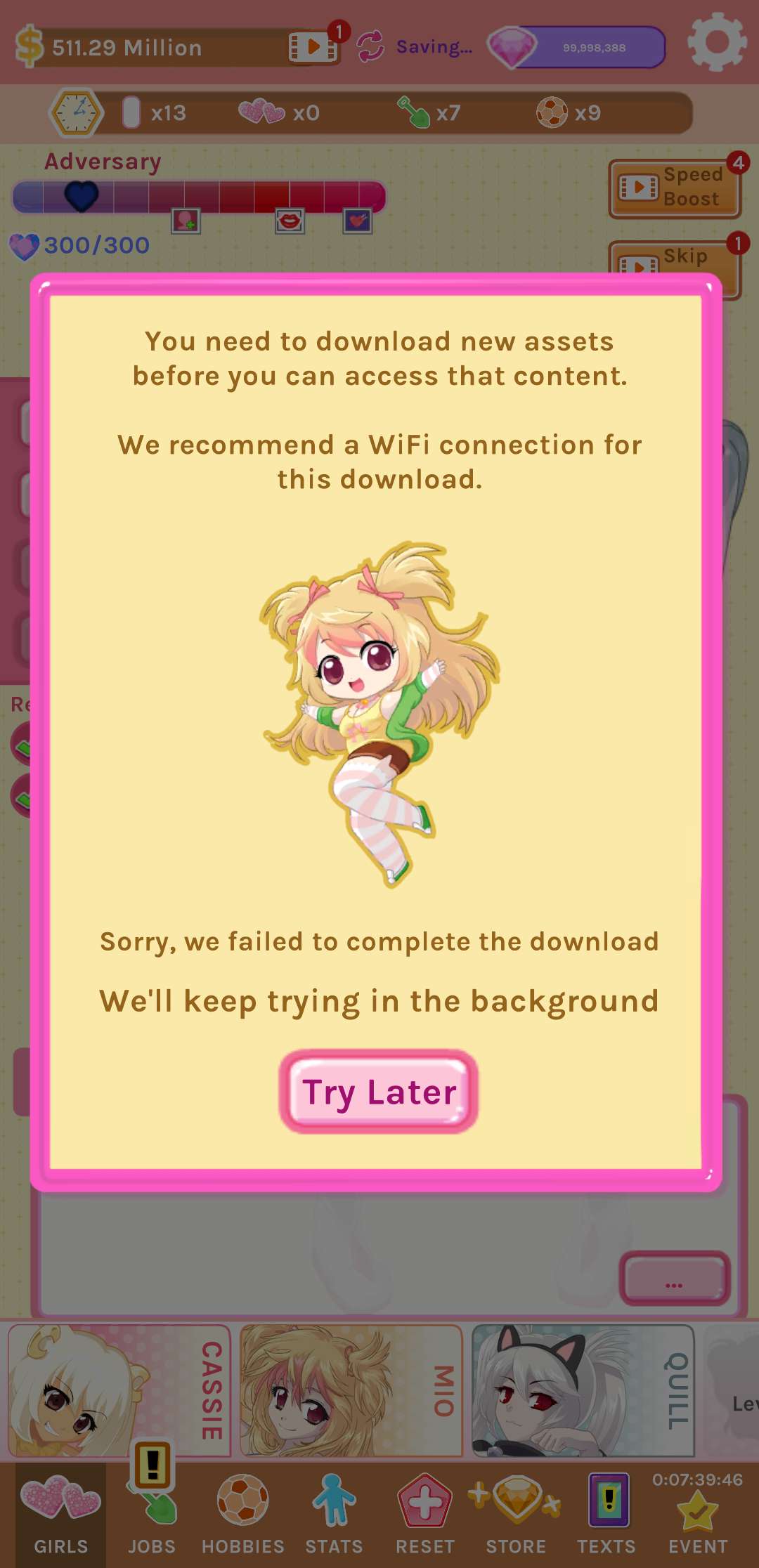This screenshot has height=1568, width=759.
Task: Tap the time-block hexagon clock icon
Action: tap(77, 112)
